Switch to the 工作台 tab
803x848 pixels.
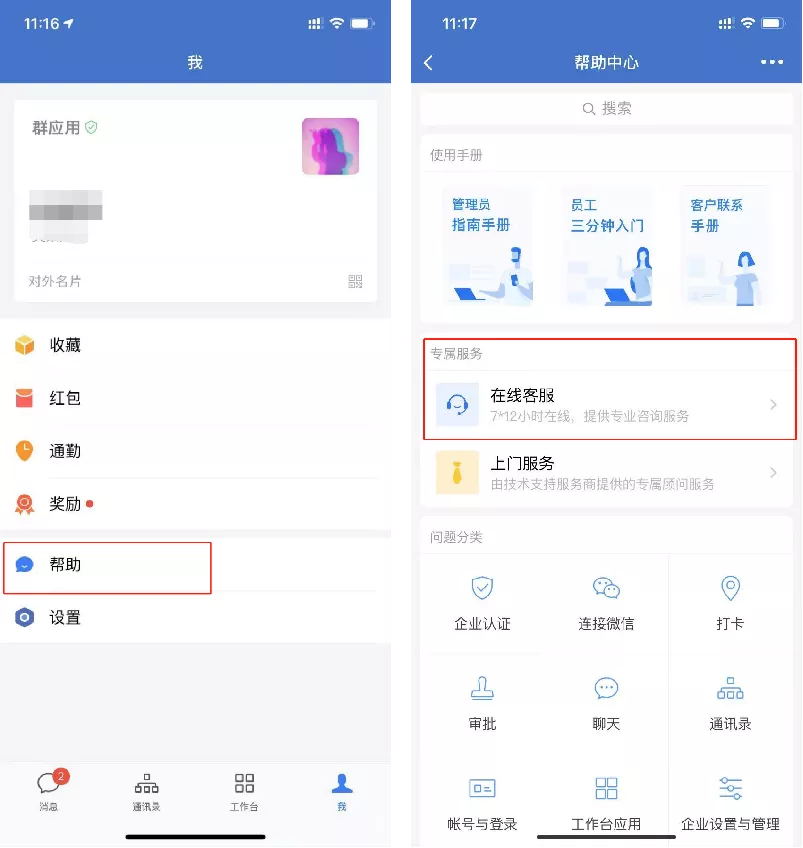click(244, 791)
